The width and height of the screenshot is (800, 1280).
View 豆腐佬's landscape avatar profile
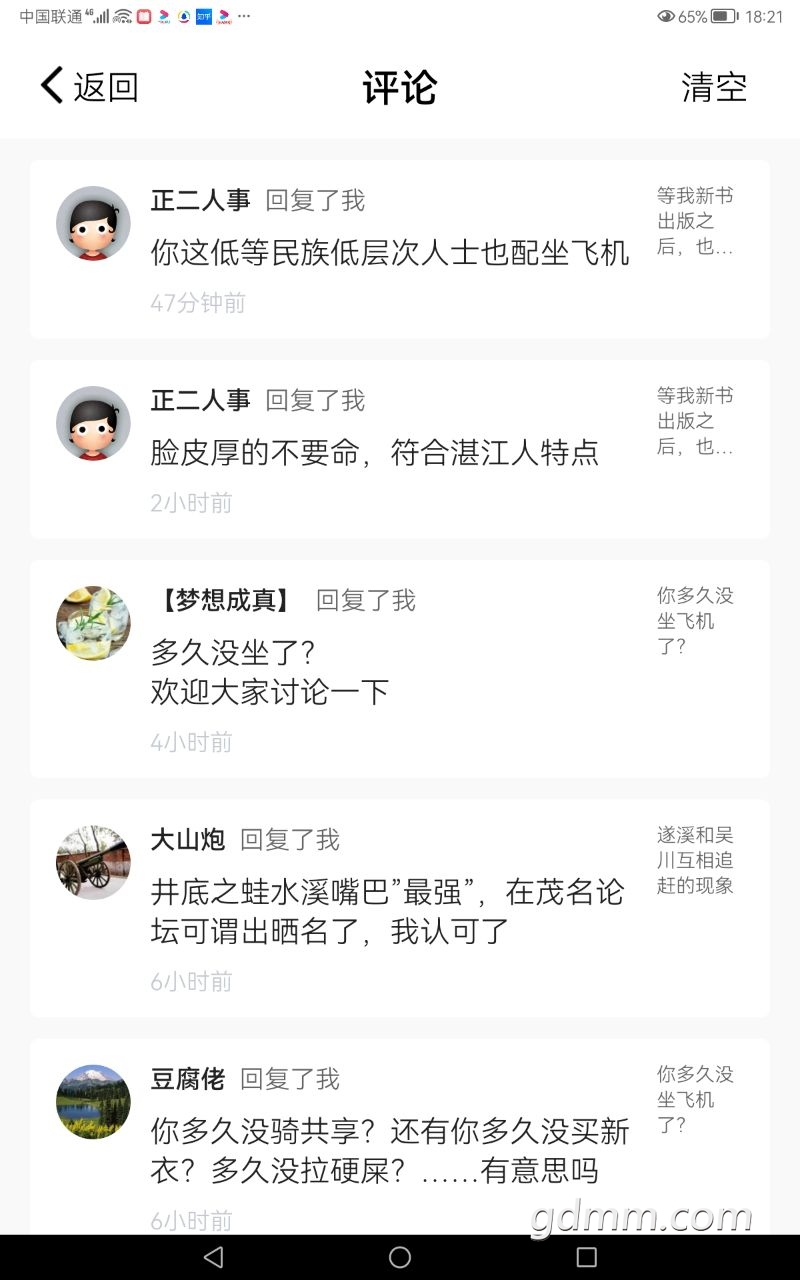93,1102
